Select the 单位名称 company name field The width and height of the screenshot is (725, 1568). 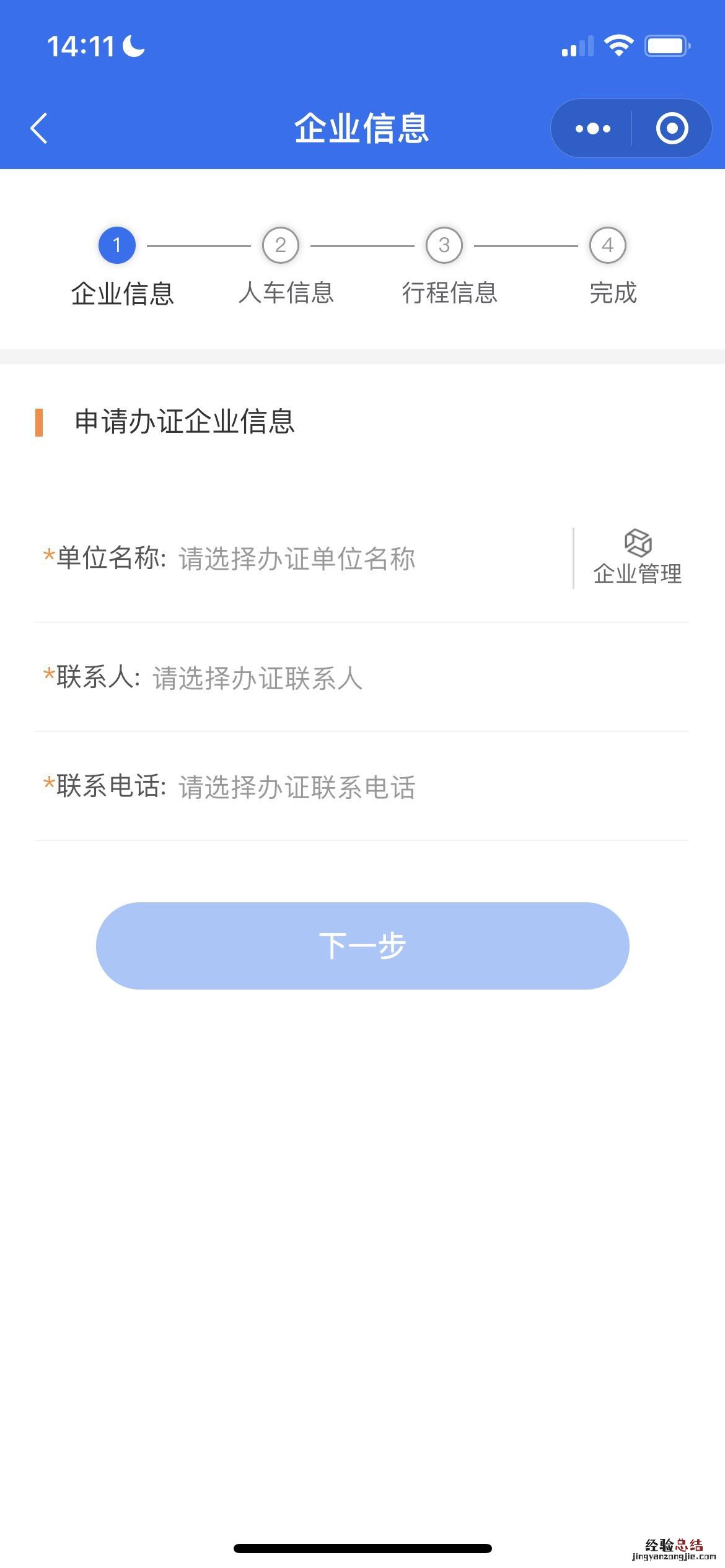click(297, 559)
